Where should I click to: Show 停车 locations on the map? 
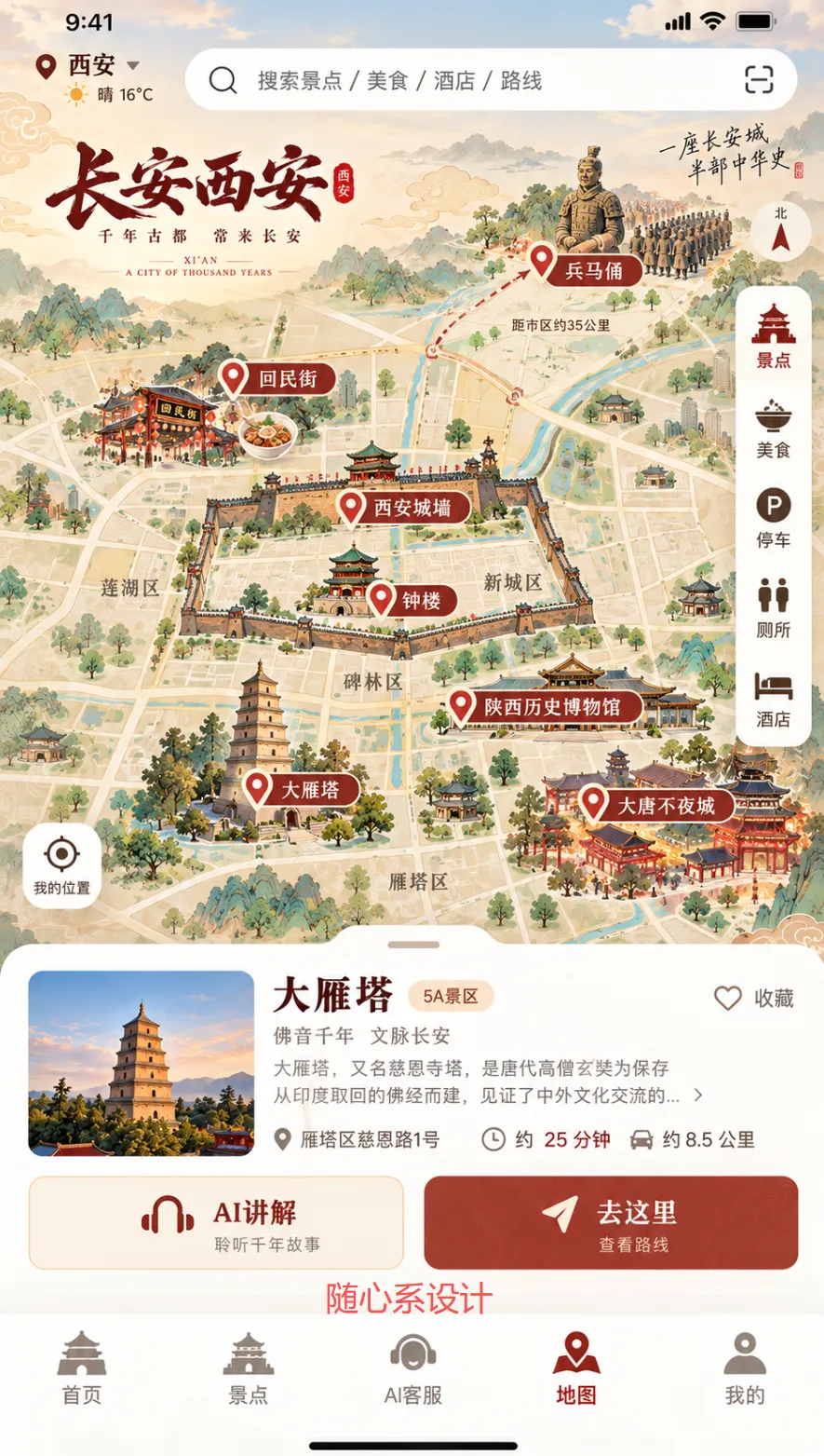click(773, 519)
